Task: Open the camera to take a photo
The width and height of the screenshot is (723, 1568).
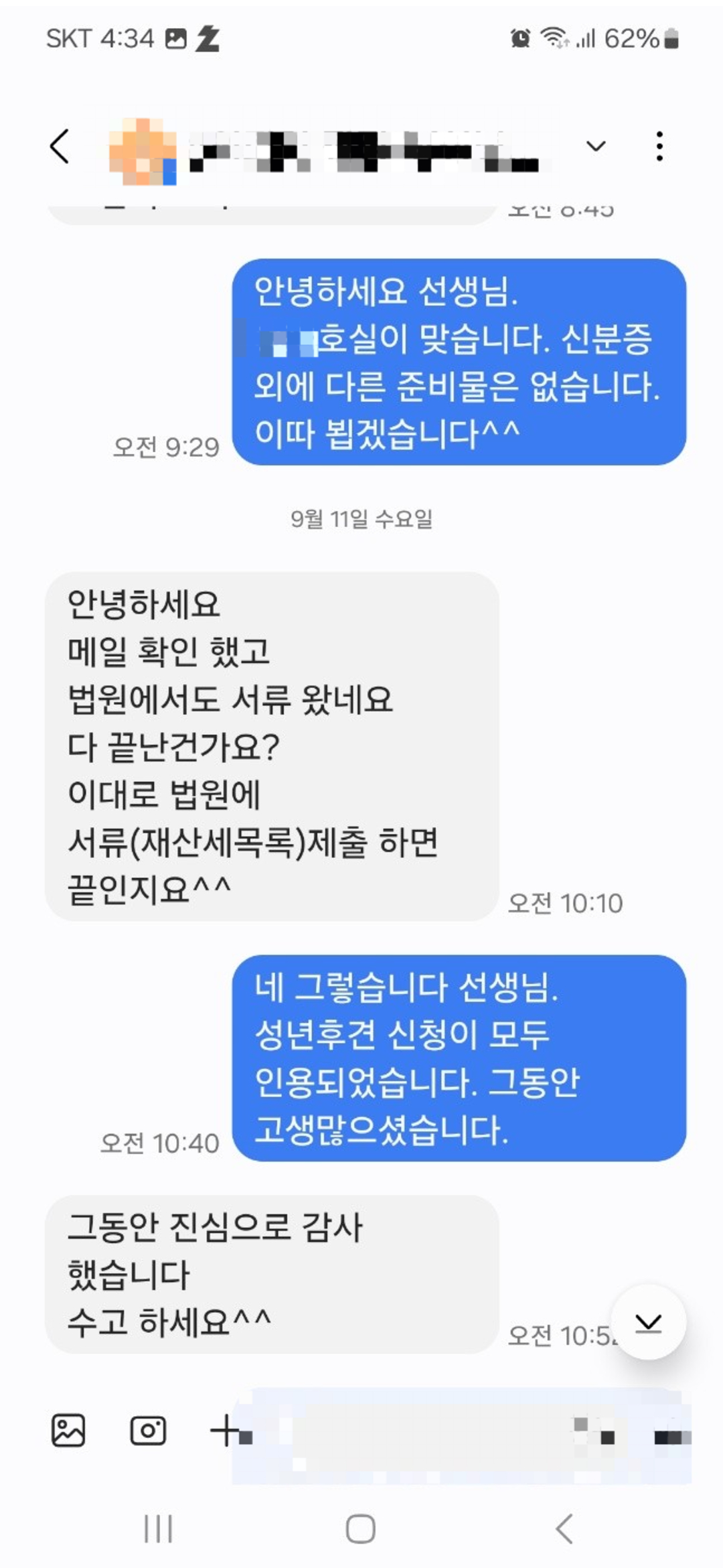Action: (x=148, y=1430)
